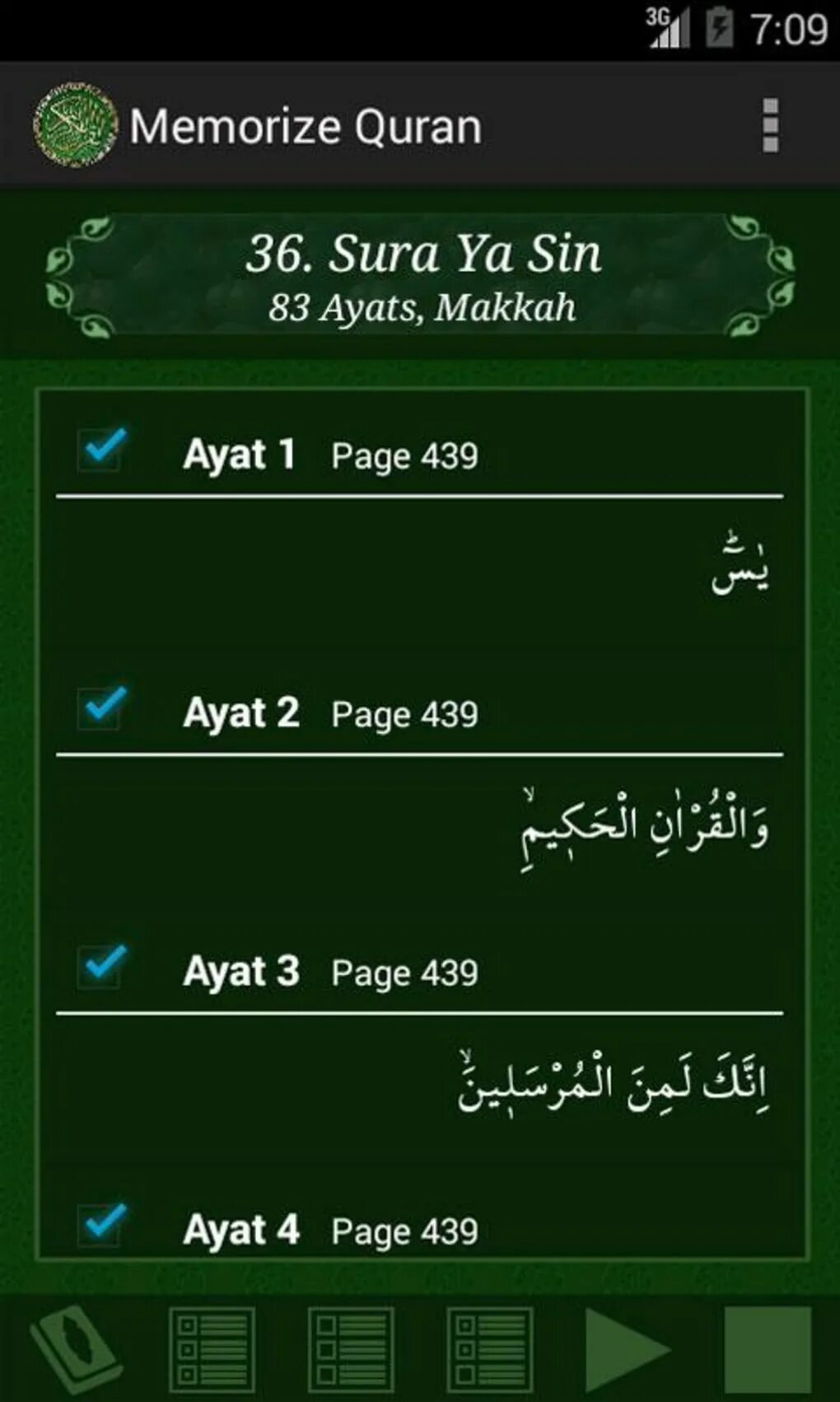This screenshot has height=1402, width=840.
Task: Stop the recitation playback
Action: pos(768,1349)
